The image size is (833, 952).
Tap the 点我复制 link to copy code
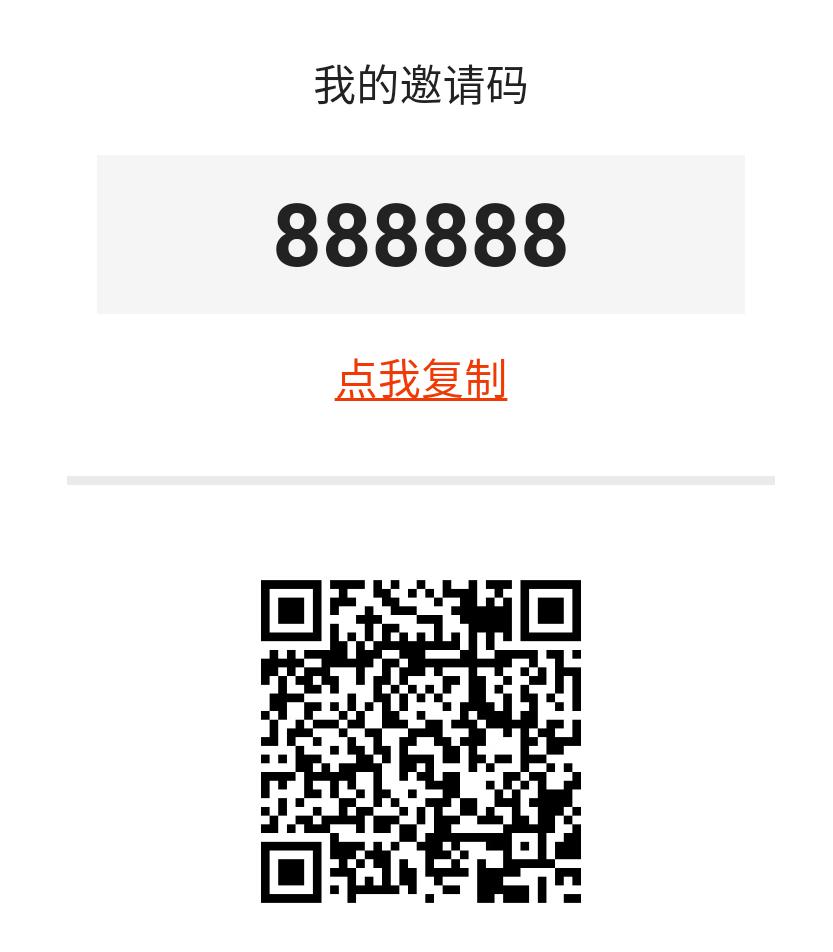click(420, 380)
